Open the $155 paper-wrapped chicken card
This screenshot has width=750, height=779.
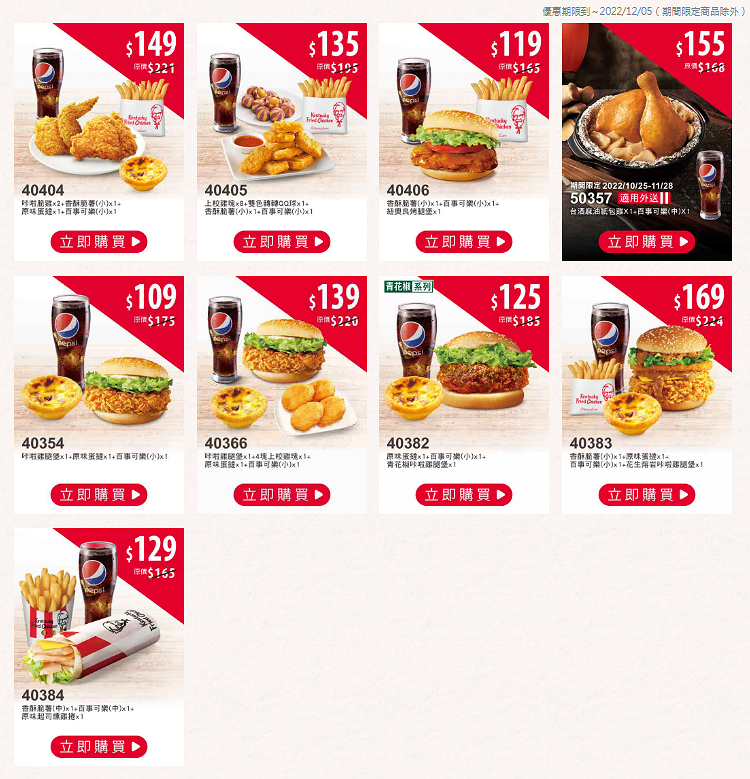click(x=646, y=110)
